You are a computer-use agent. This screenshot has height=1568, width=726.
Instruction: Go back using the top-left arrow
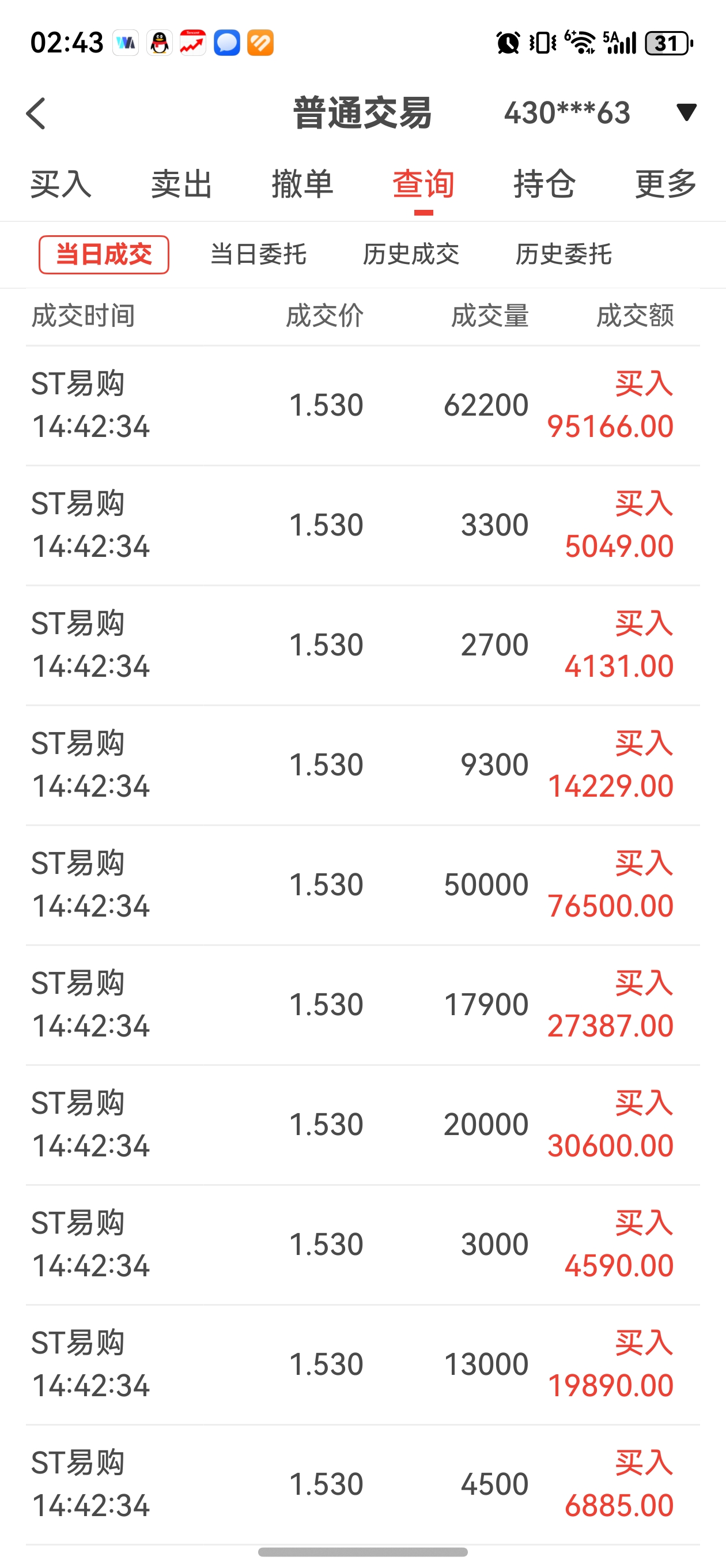click(36, 113)
